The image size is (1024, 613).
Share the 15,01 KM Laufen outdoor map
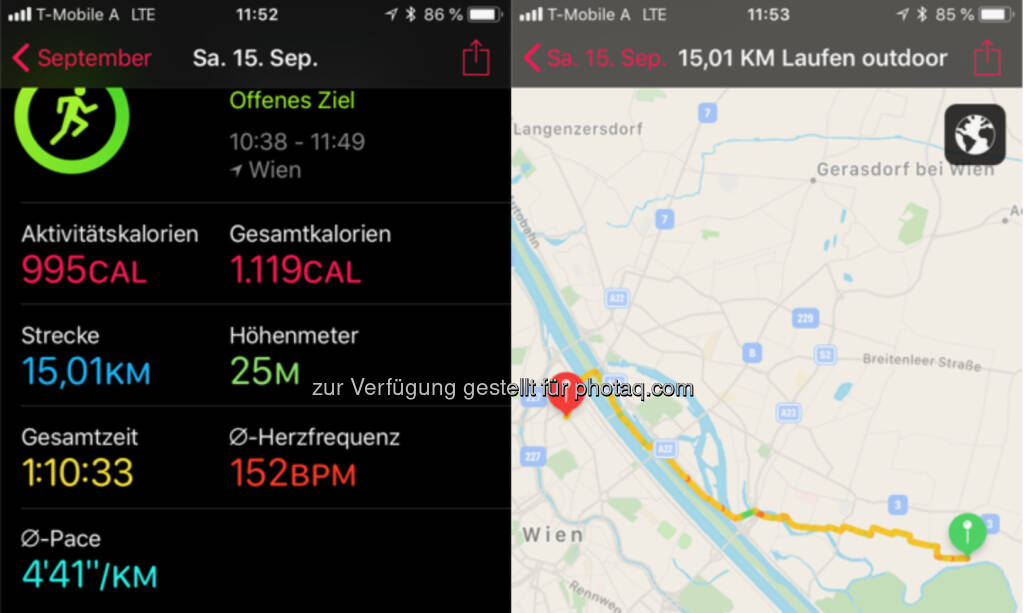[987, 58]
